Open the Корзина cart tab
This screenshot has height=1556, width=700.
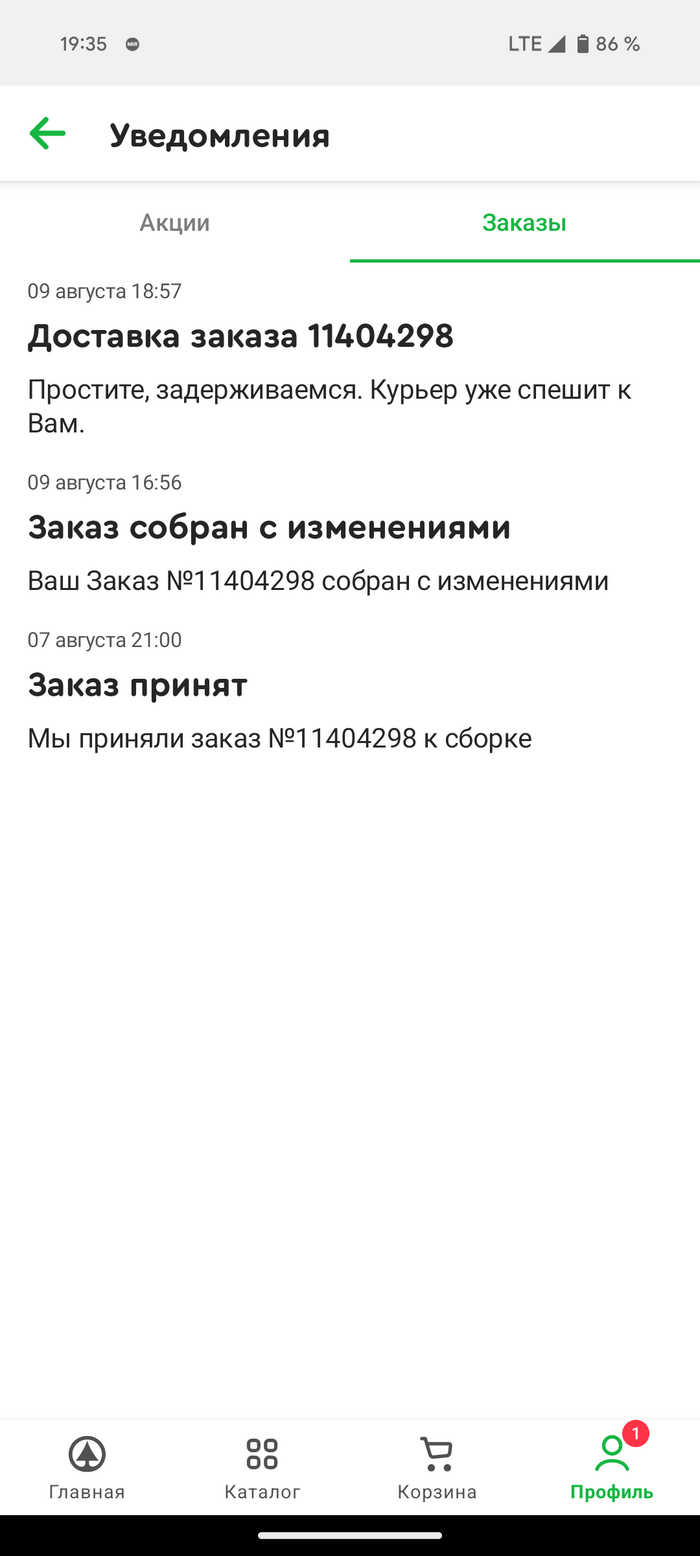point(437,1467)
